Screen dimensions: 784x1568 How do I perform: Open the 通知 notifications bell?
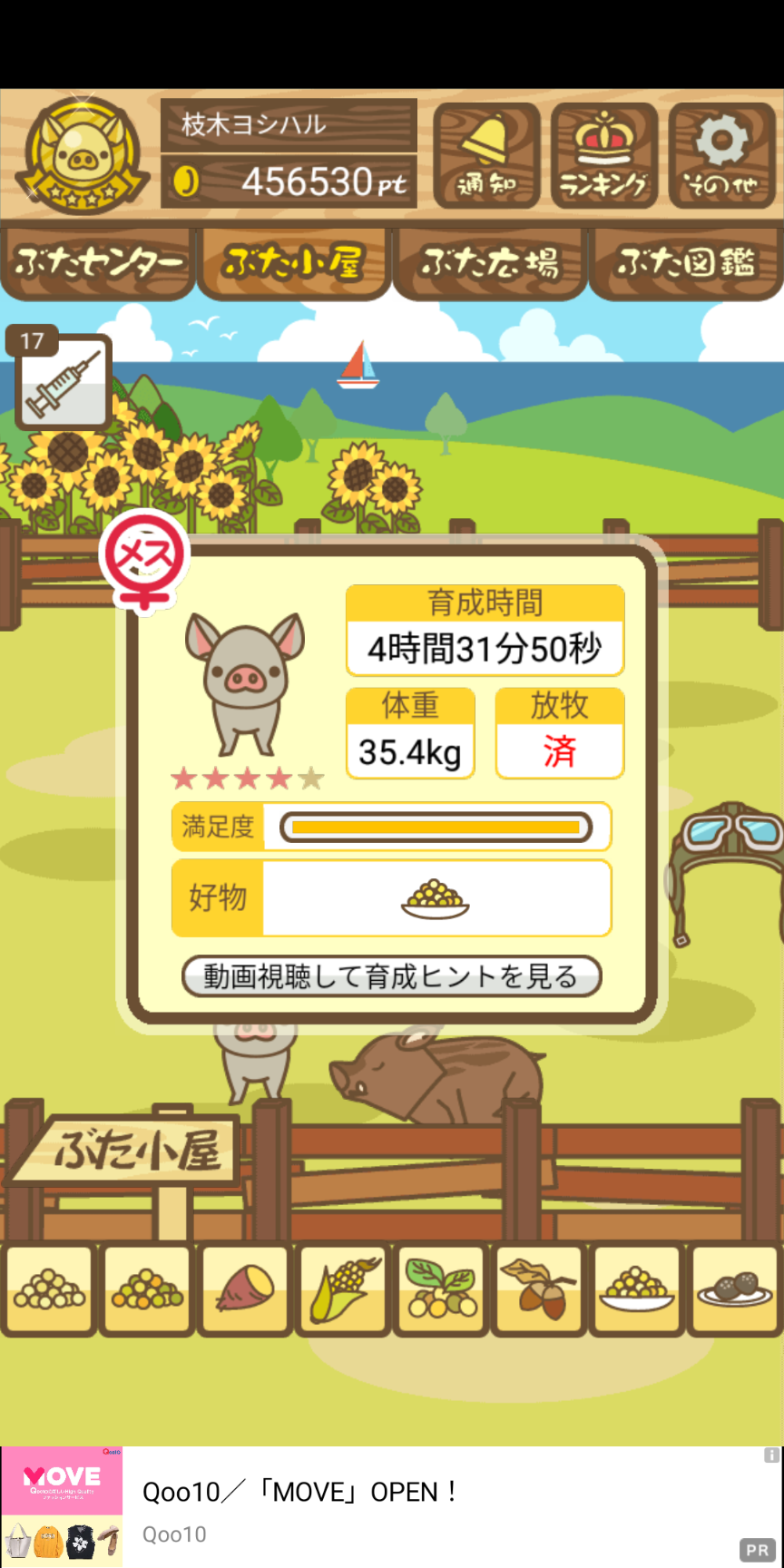[486, 156]
